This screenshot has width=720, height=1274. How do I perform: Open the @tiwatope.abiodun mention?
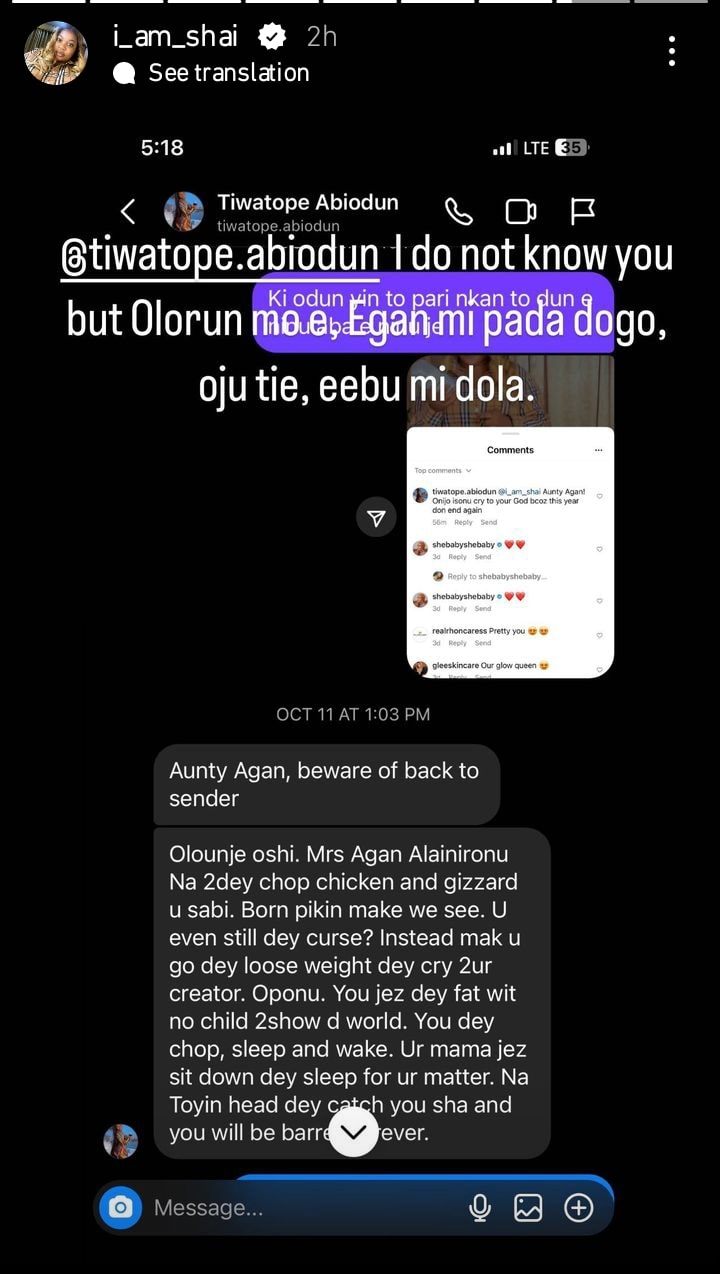click(220, 256)
